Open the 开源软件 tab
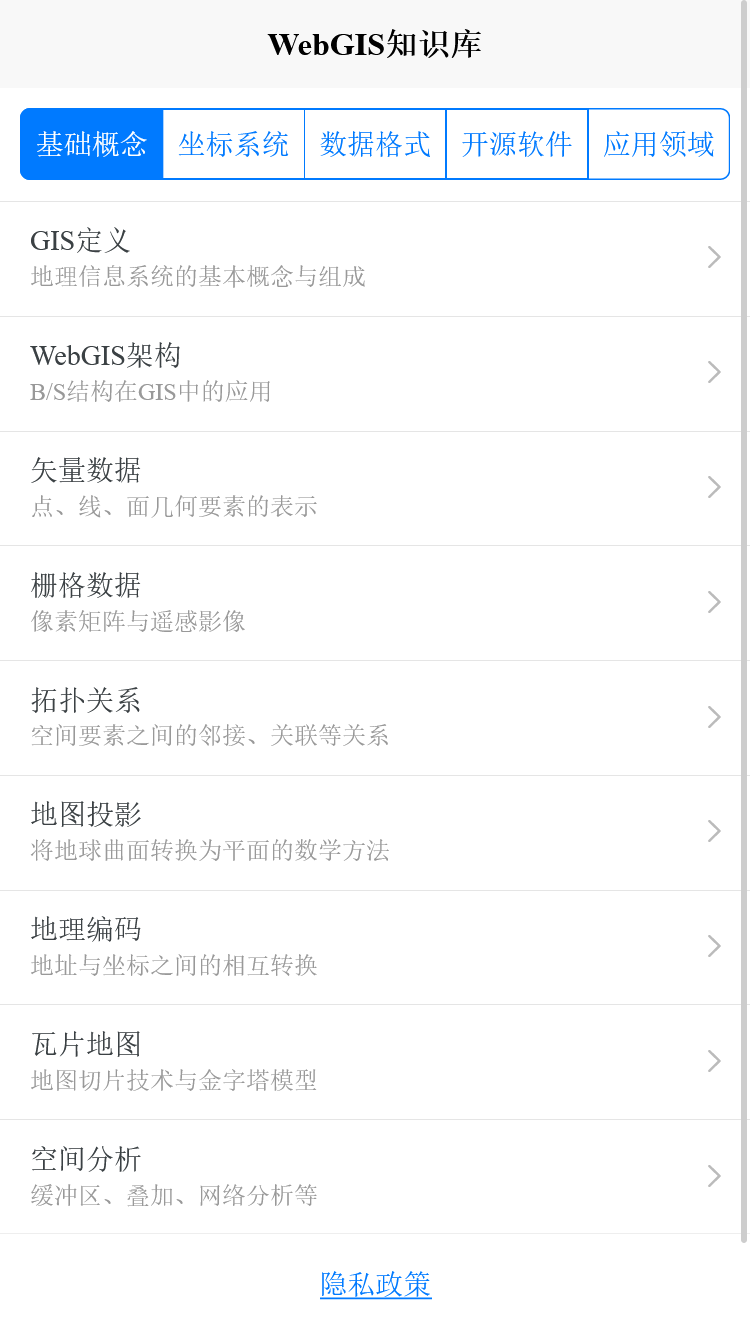Viewport: 752px width, 1336px height. pos(517,144)
